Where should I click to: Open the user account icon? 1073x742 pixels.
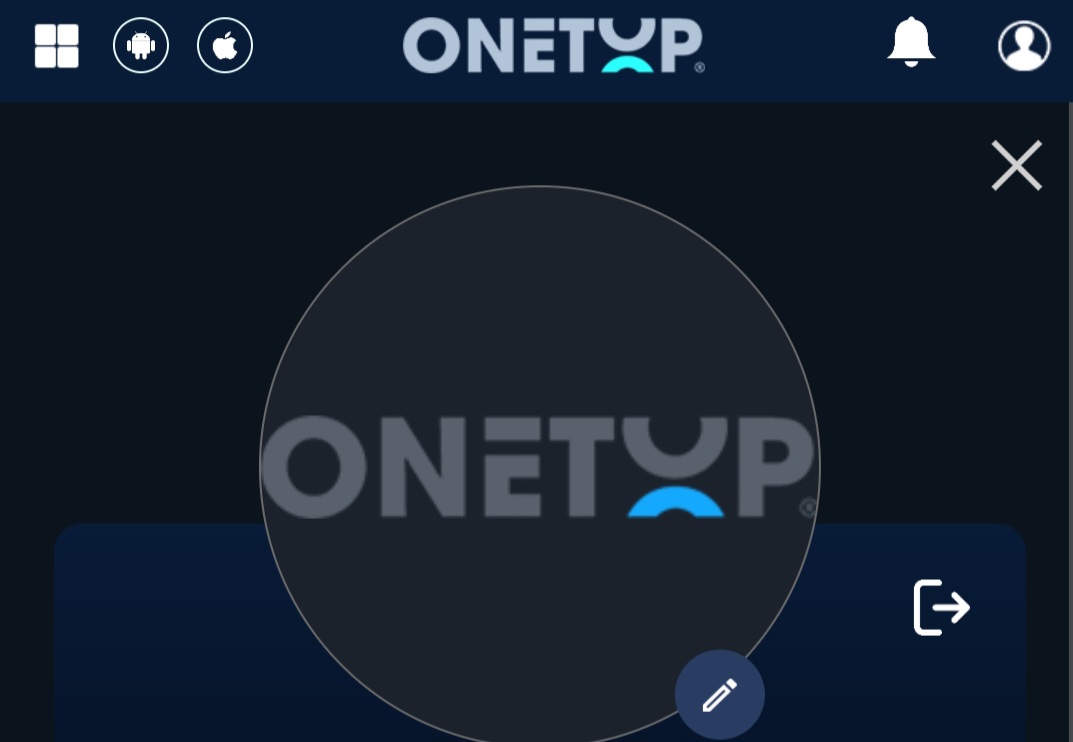coord(1024,46)
